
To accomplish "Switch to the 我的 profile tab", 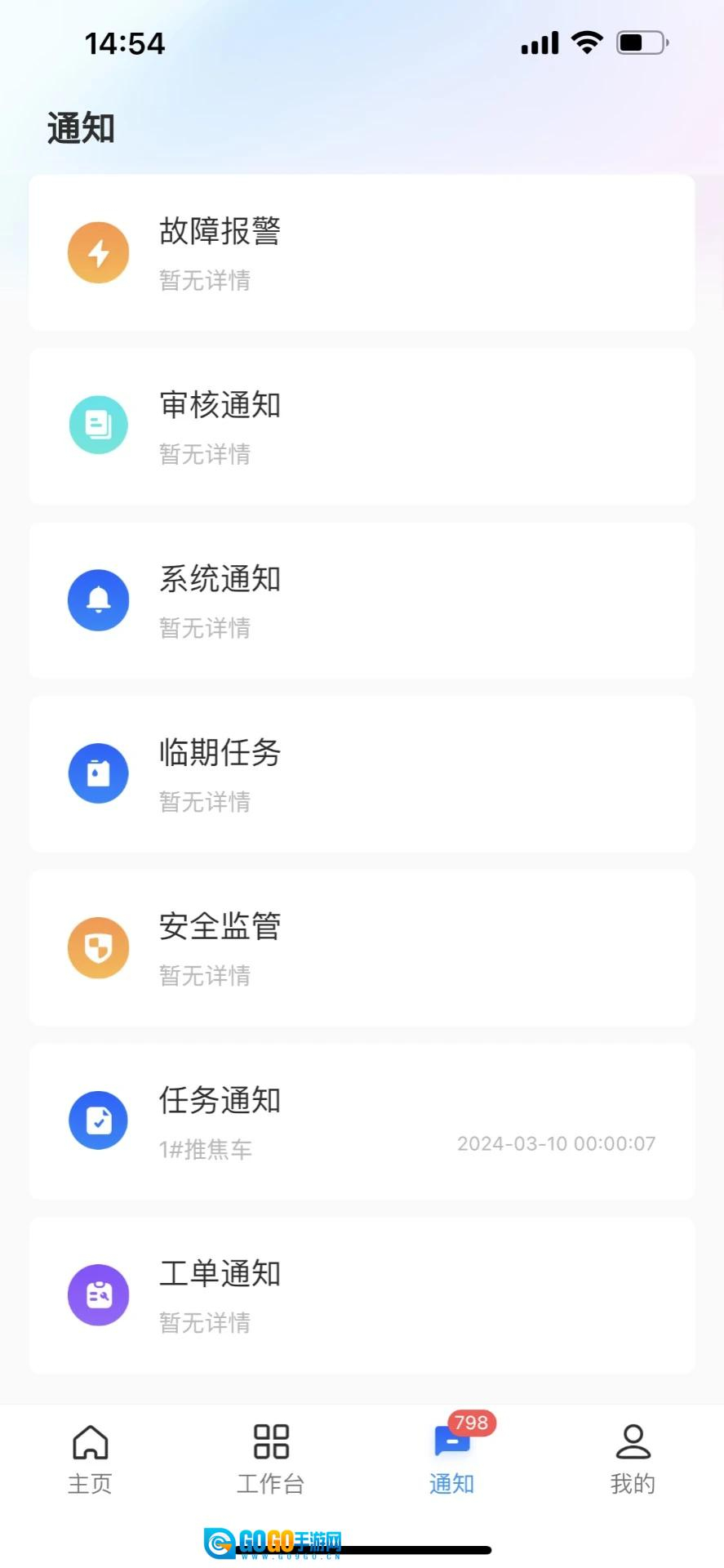I will point(633,1459).
